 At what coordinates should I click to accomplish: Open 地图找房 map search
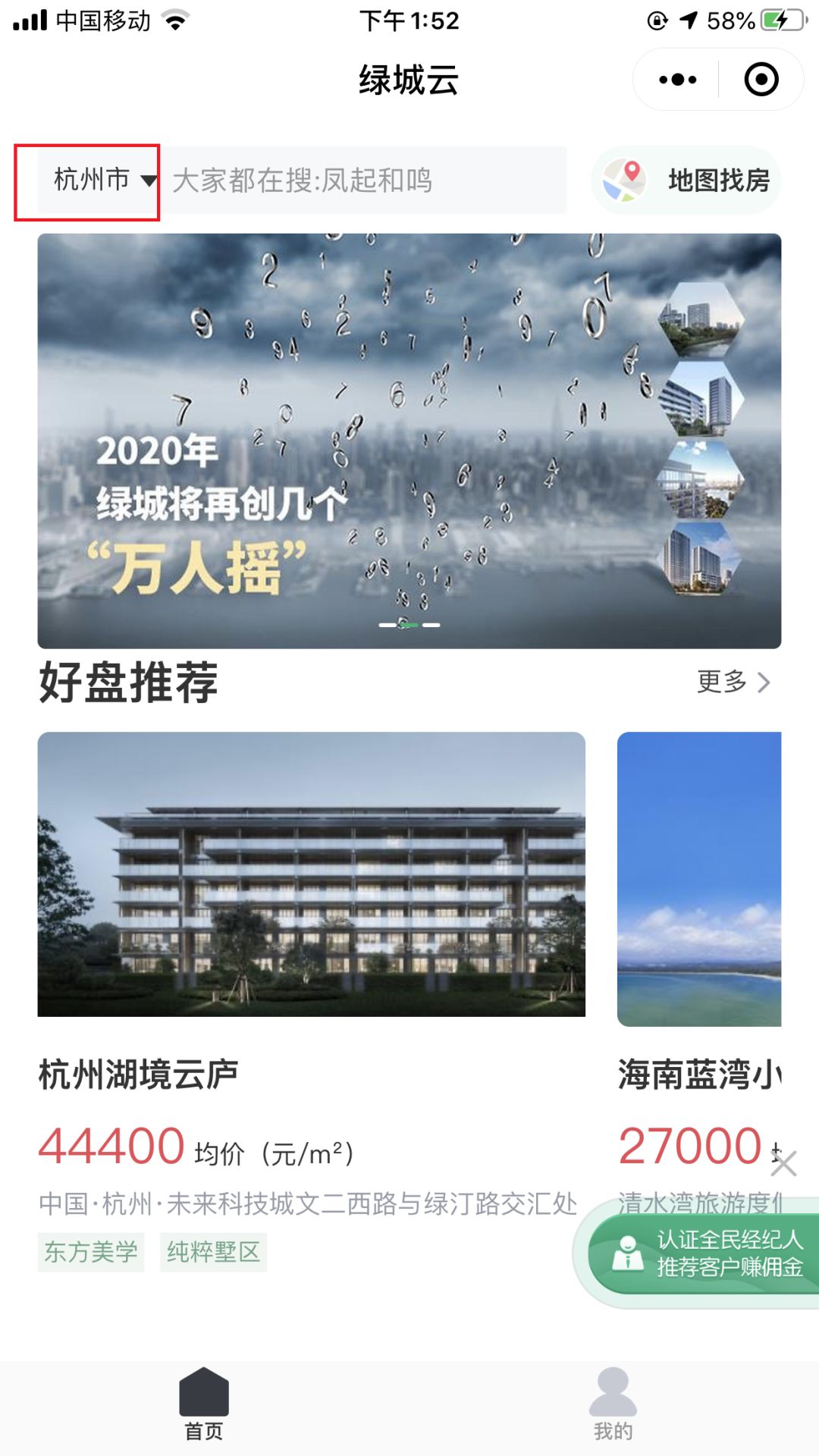tap(687, 180)
